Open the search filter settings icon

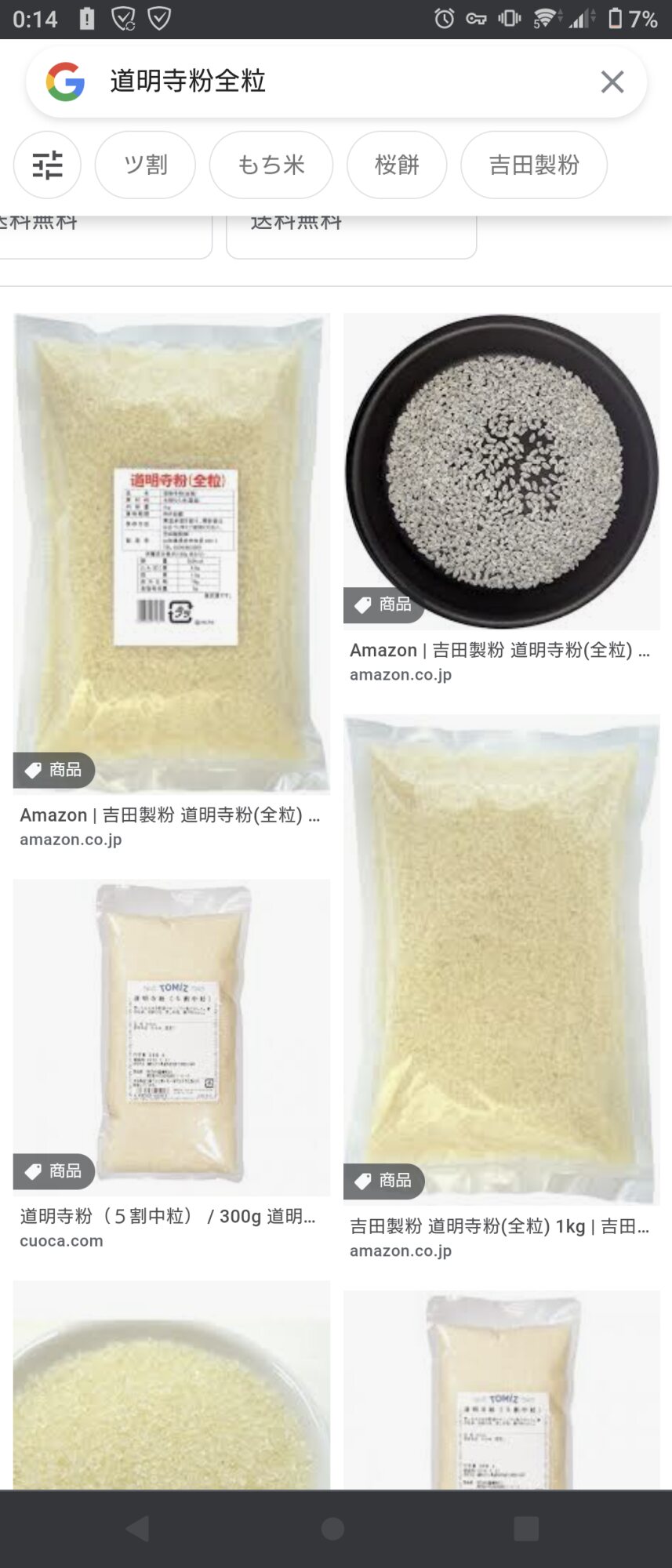(47, 165)
